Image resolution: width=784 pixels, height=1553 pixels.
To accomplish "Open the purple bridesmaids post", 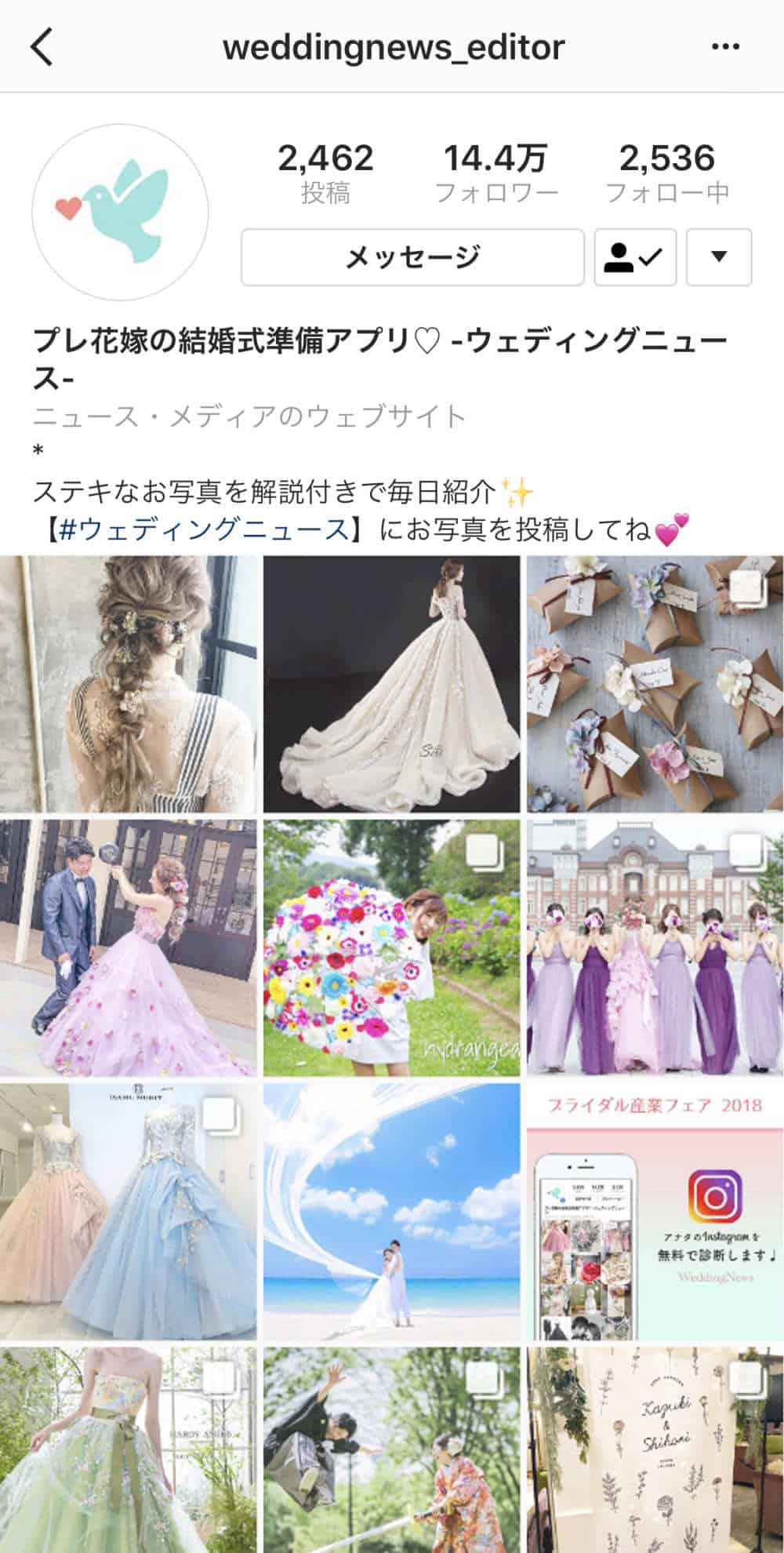I will coord(655,947).
